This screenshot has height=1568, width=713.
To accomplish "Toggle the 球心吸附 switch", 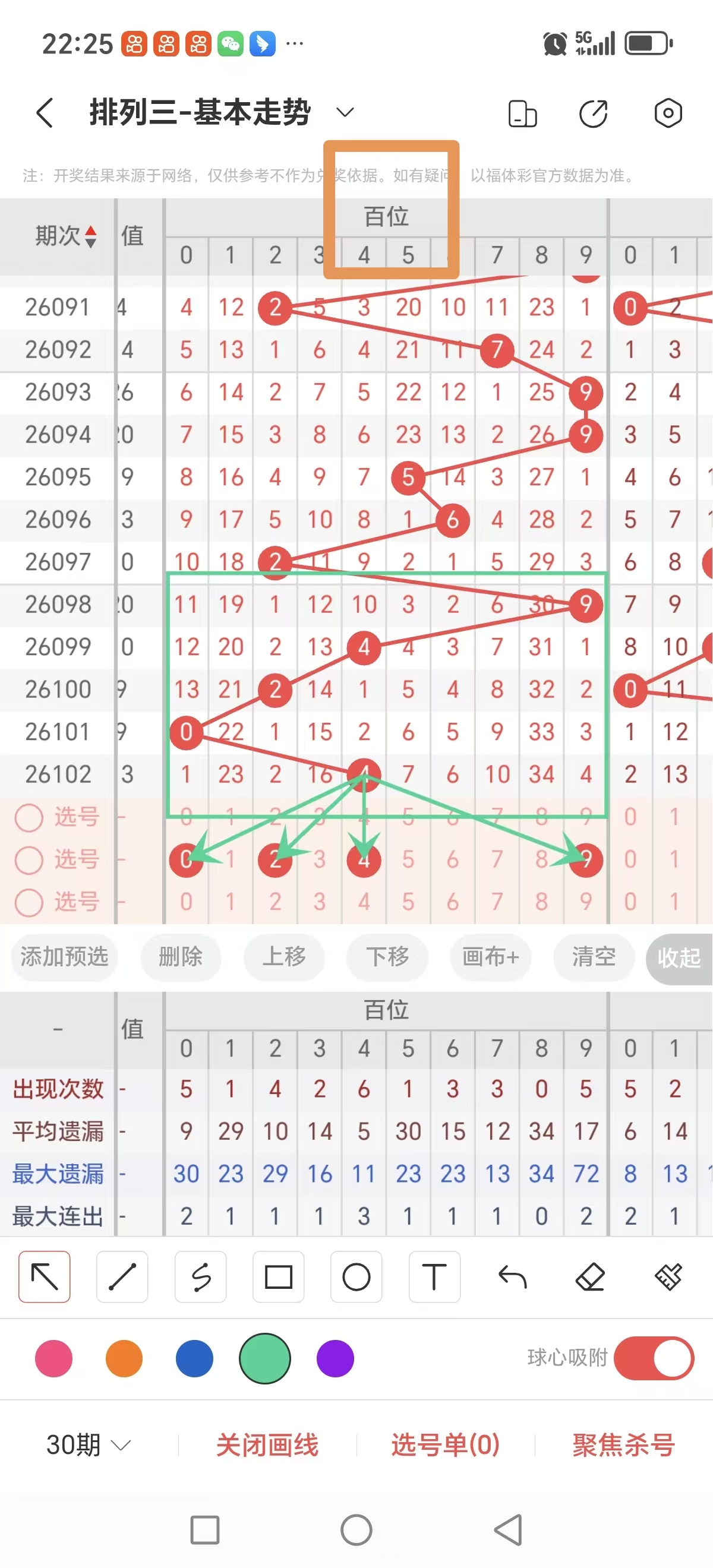I will pyautogui.click(x=654, y=1358).
